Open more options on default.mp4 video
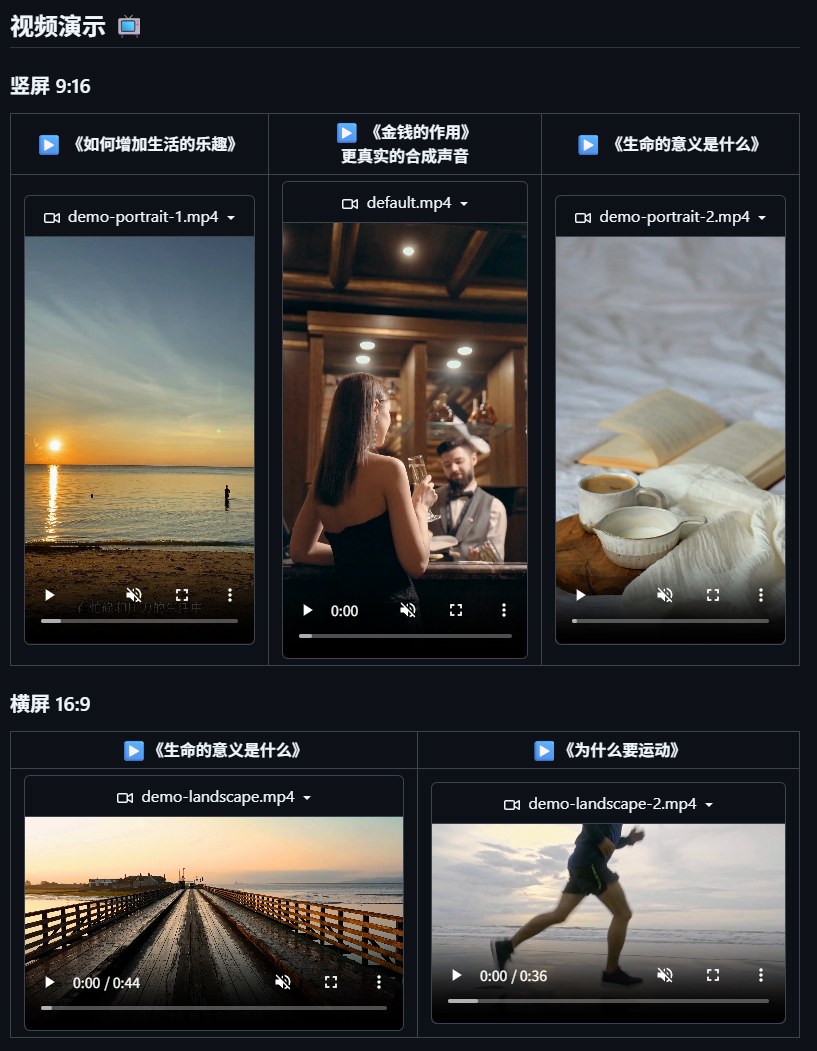The image size is (817, 1051). pos(504,610)
